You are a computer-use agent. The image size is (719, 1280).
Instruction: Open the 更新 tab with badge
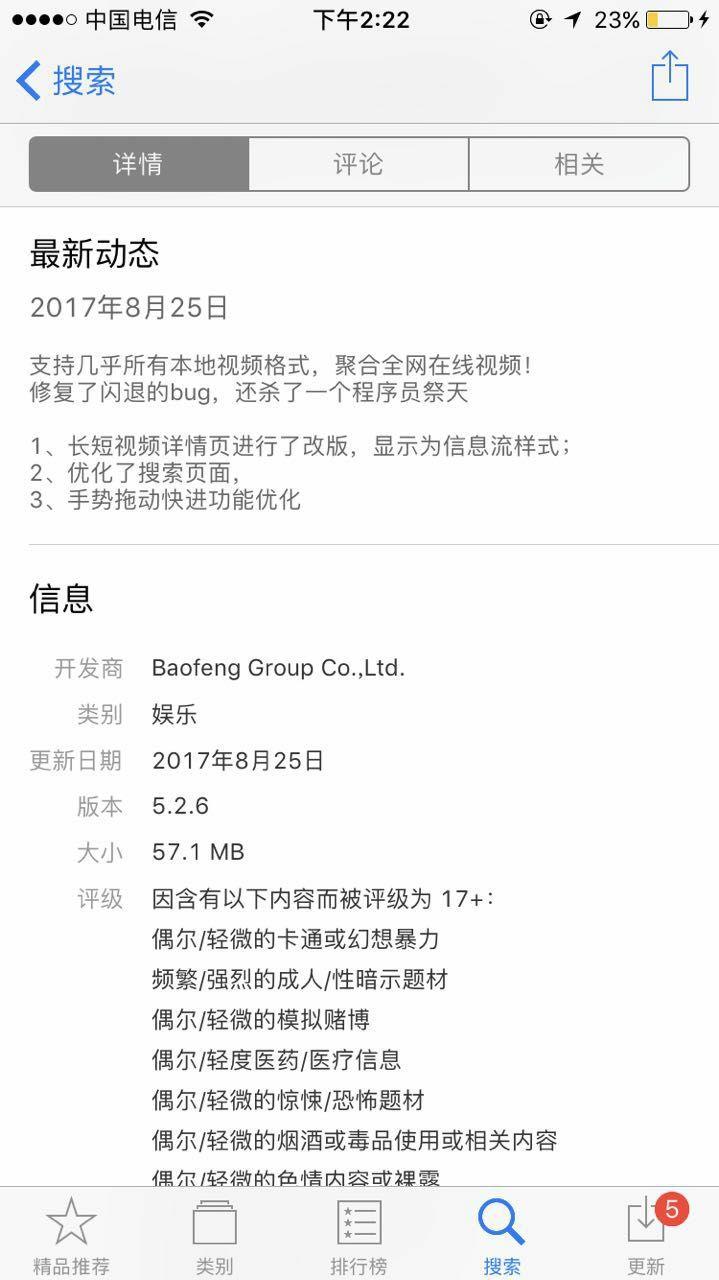(646, 1236)
